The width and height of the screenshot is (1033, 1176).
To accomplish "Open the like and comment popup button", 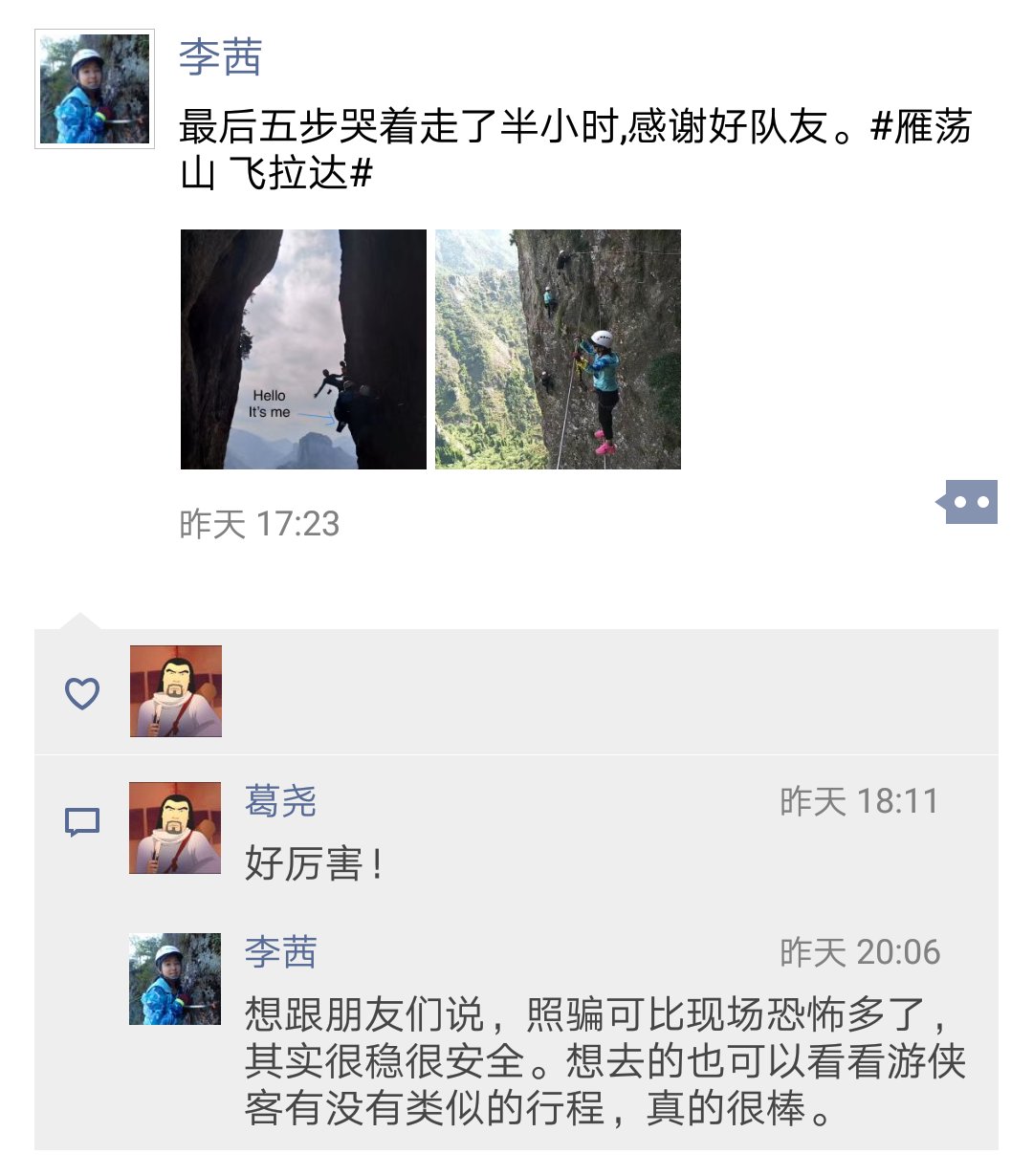I will pos(969,502).
